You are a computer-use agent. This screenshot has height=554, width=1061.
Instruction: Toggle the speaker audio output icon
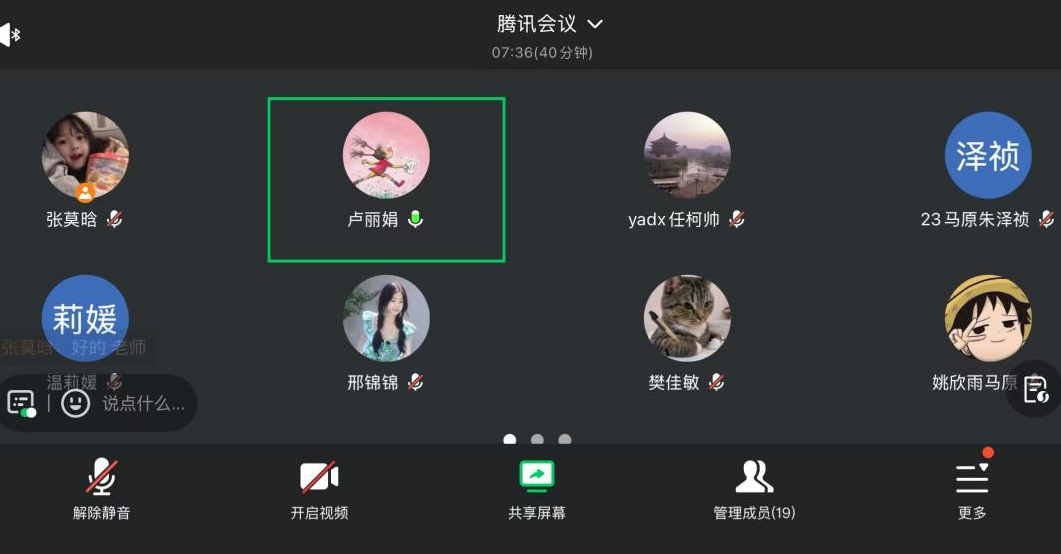point(10,35)
